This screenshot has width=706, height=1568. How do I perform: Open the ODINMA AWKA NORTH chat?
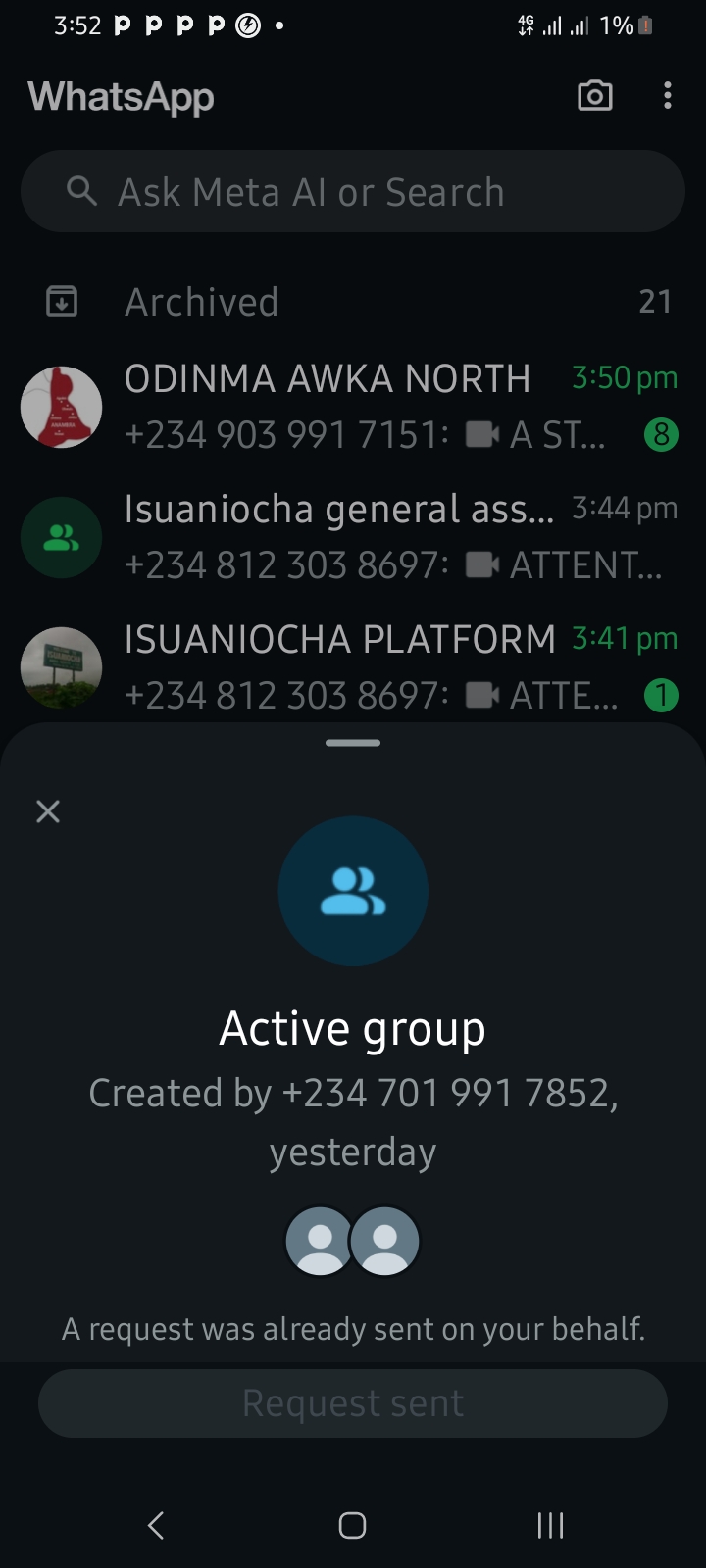pyautogui.click(x=353, y=406)
